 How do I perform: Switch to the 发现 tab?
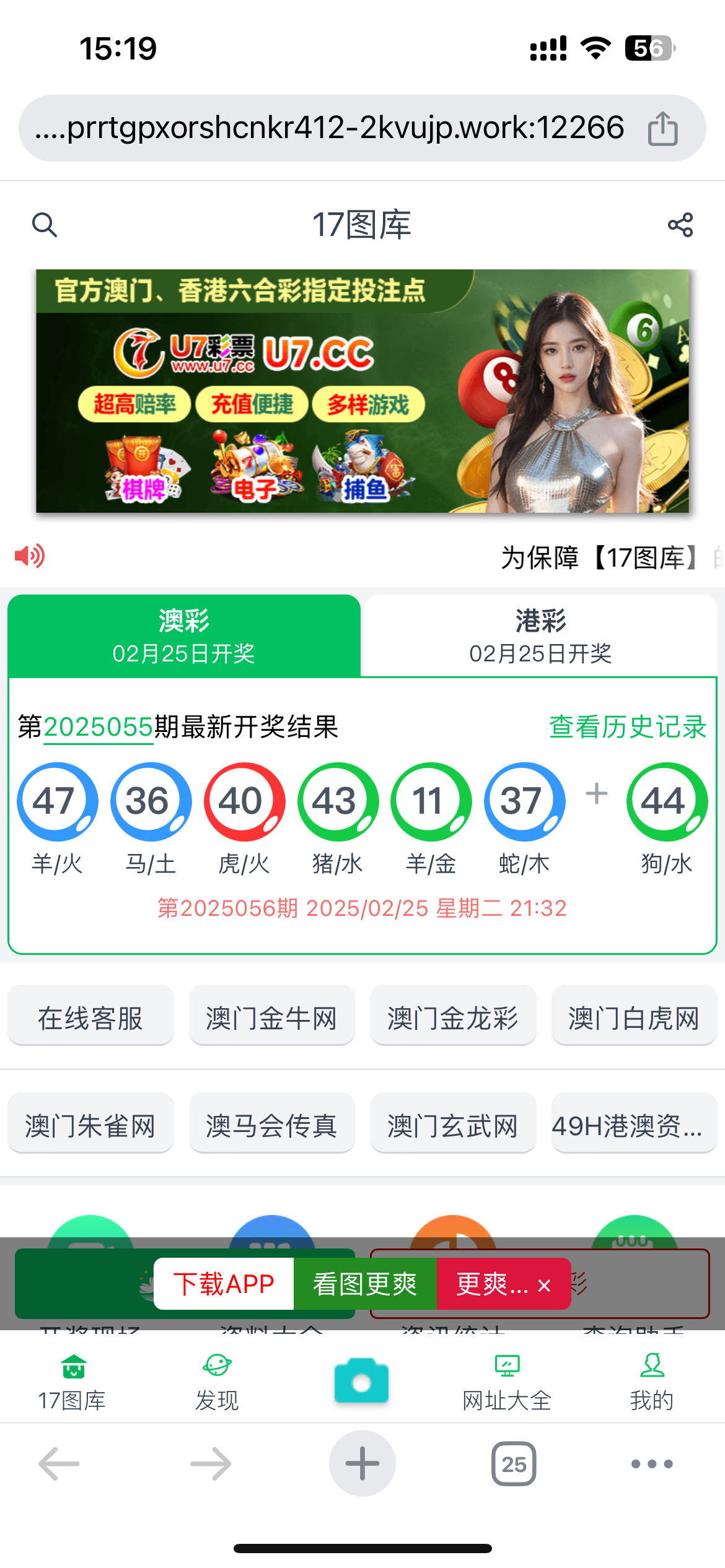217,1382
